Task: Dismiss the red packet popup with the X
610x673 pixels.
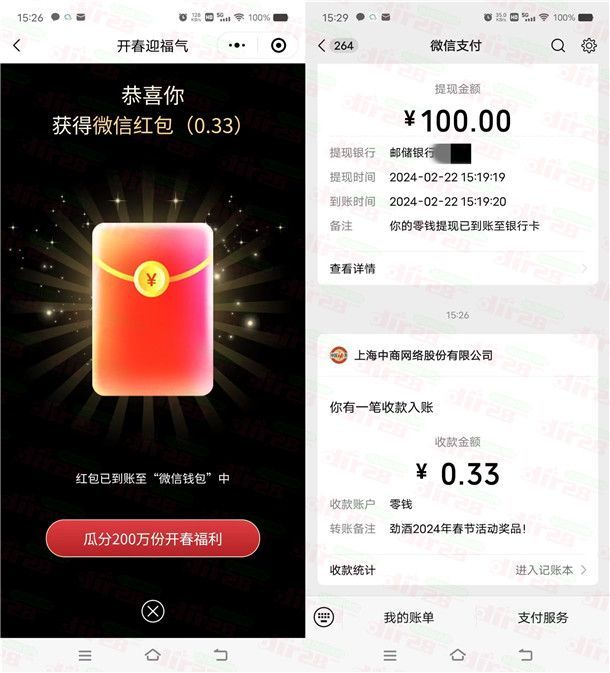Action: pos(152,611)
